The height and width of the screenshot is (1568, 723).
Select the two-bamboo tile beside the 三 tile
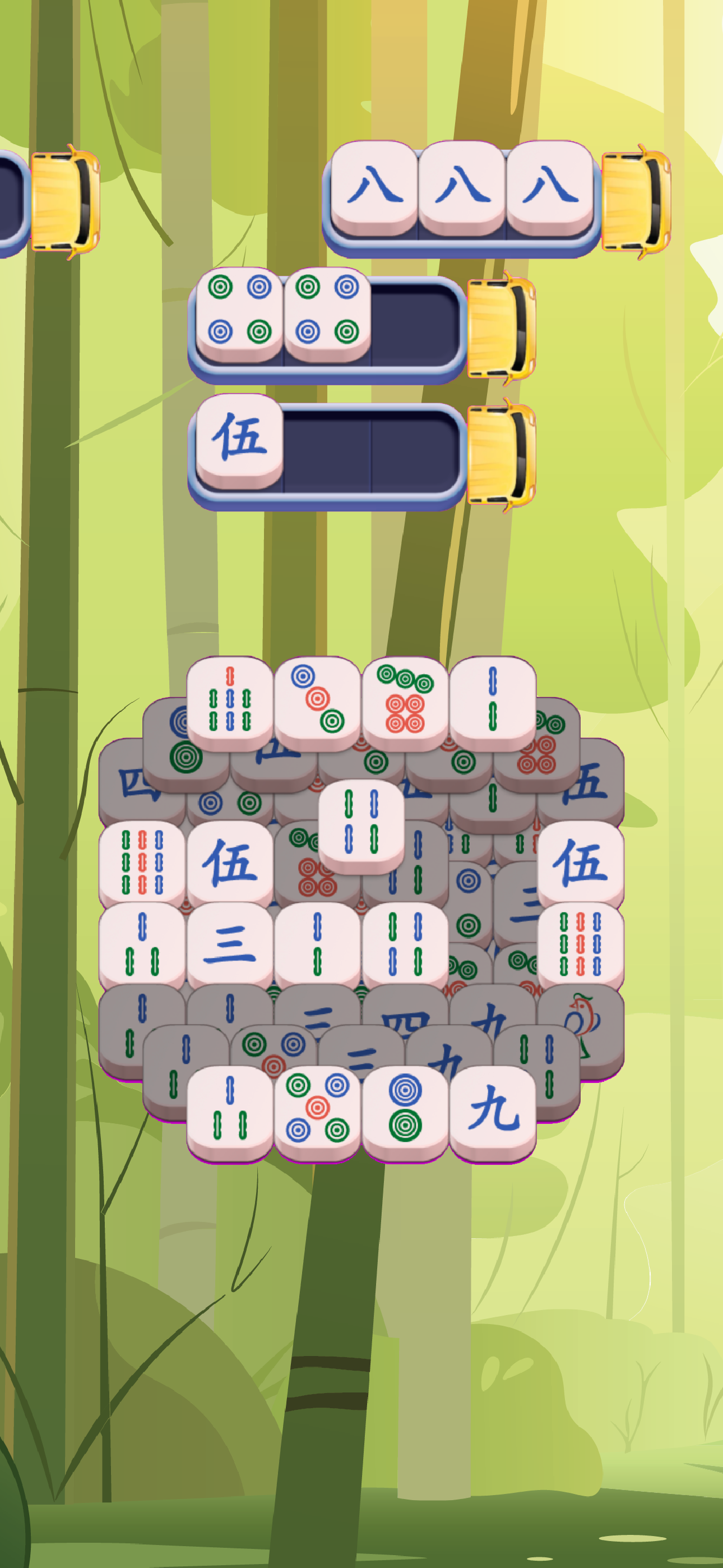pos(317,945)
